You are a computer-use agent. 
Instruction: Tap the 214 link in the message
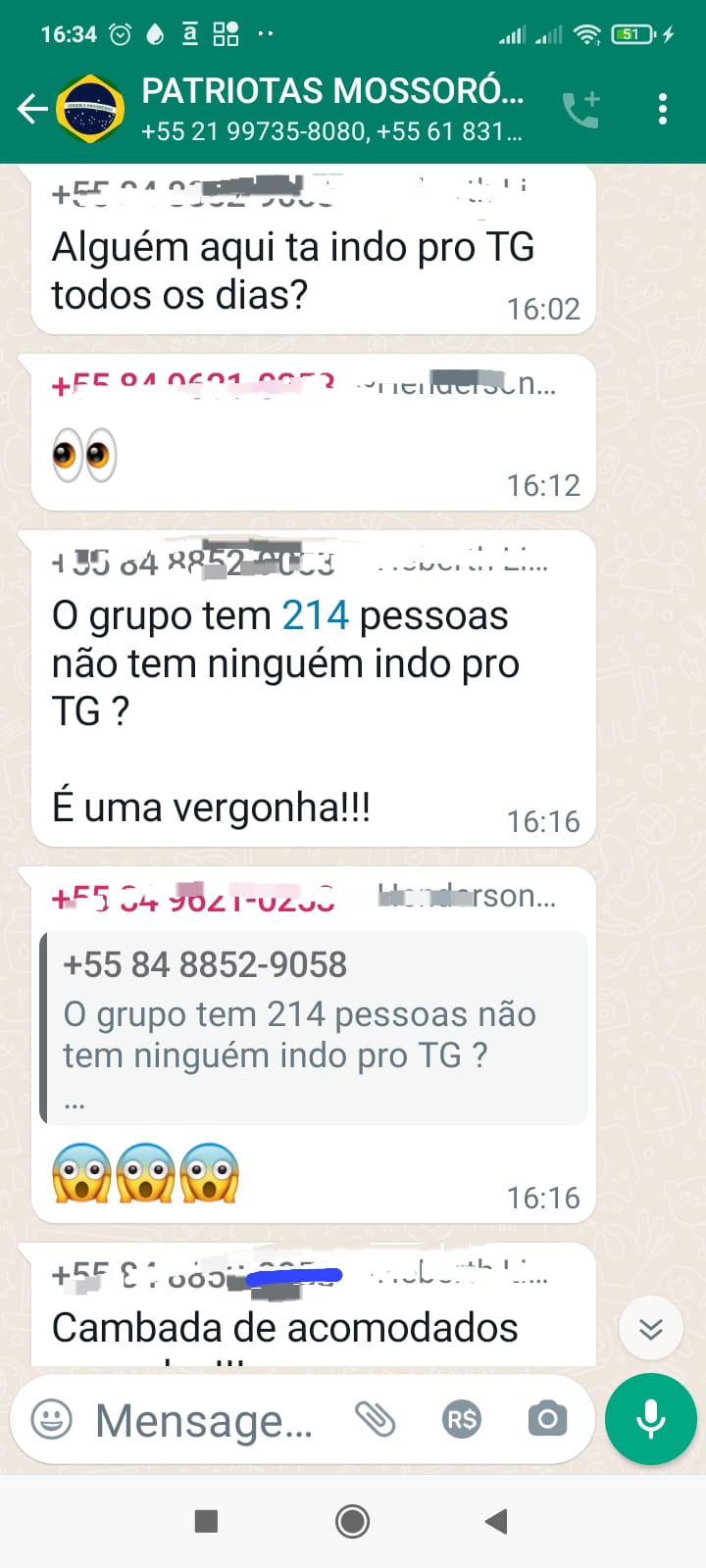pyautogui.click(x=315, y=616)
